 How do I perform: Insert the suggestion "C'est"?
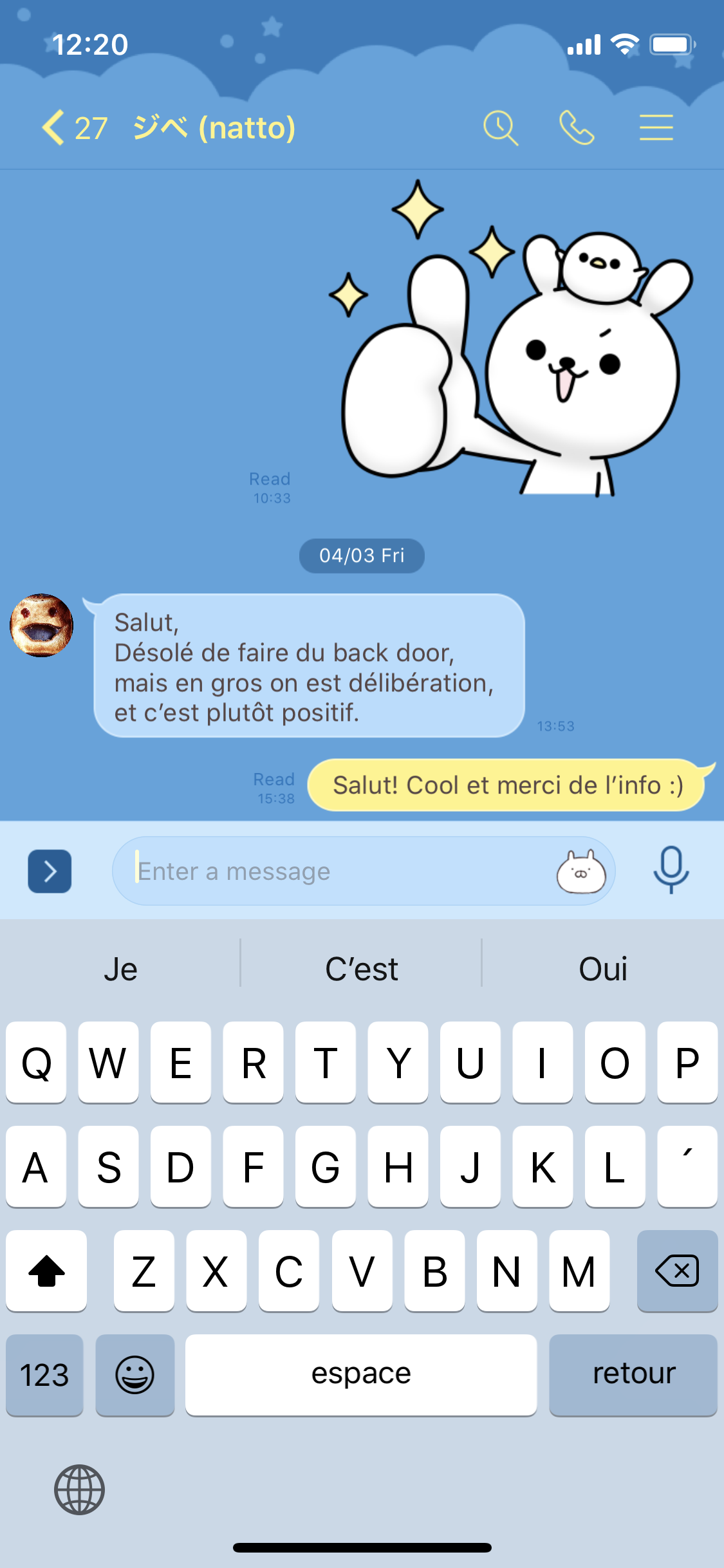(361, 969)
